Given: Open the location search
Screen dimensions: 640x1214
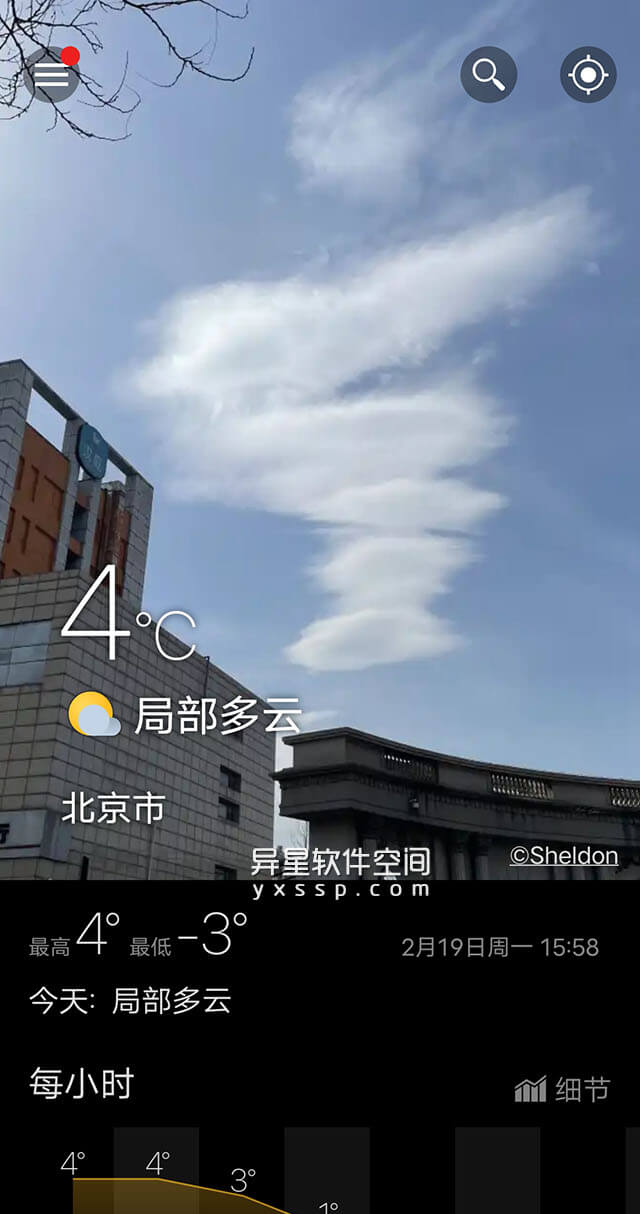Looking at the screenshot, I should tap(488, 75).
